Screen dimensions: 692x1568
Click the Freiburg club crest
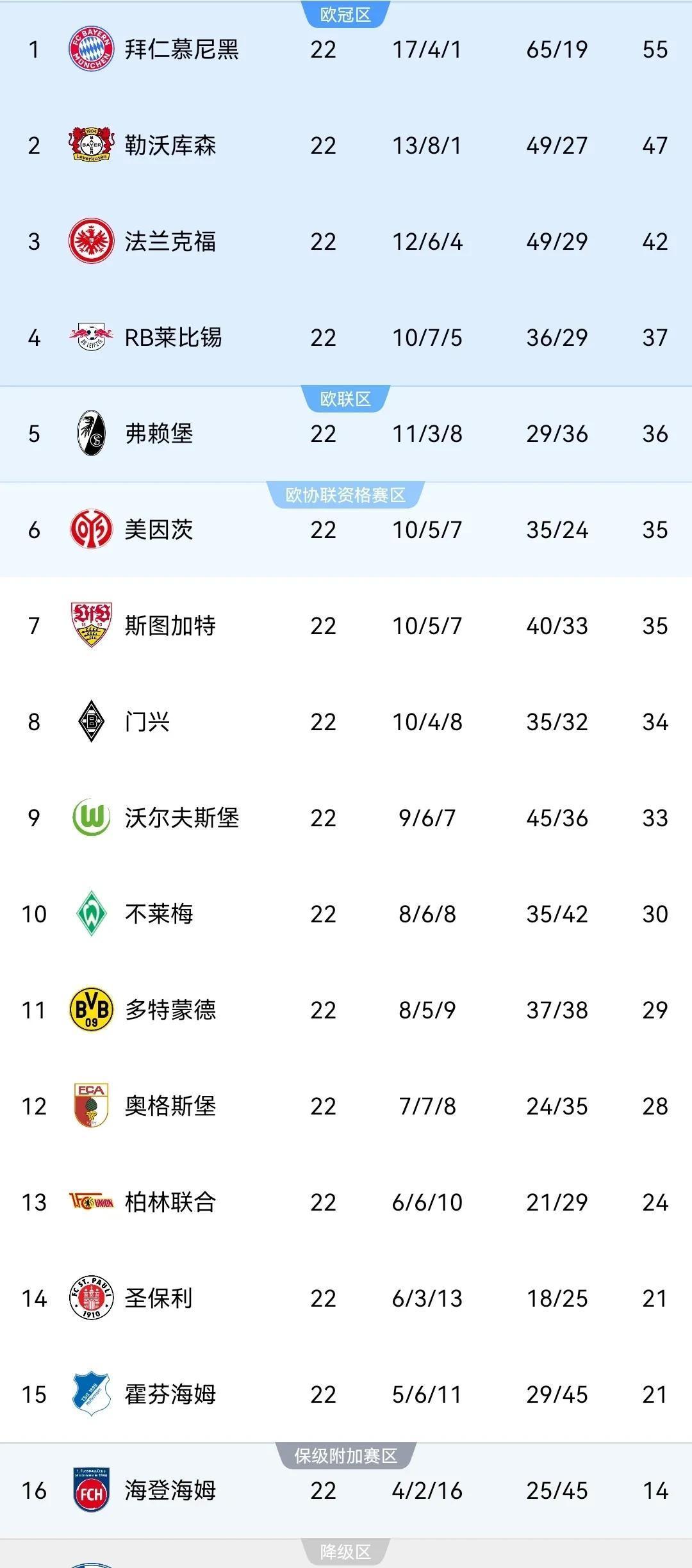click(x=92, y=434)
